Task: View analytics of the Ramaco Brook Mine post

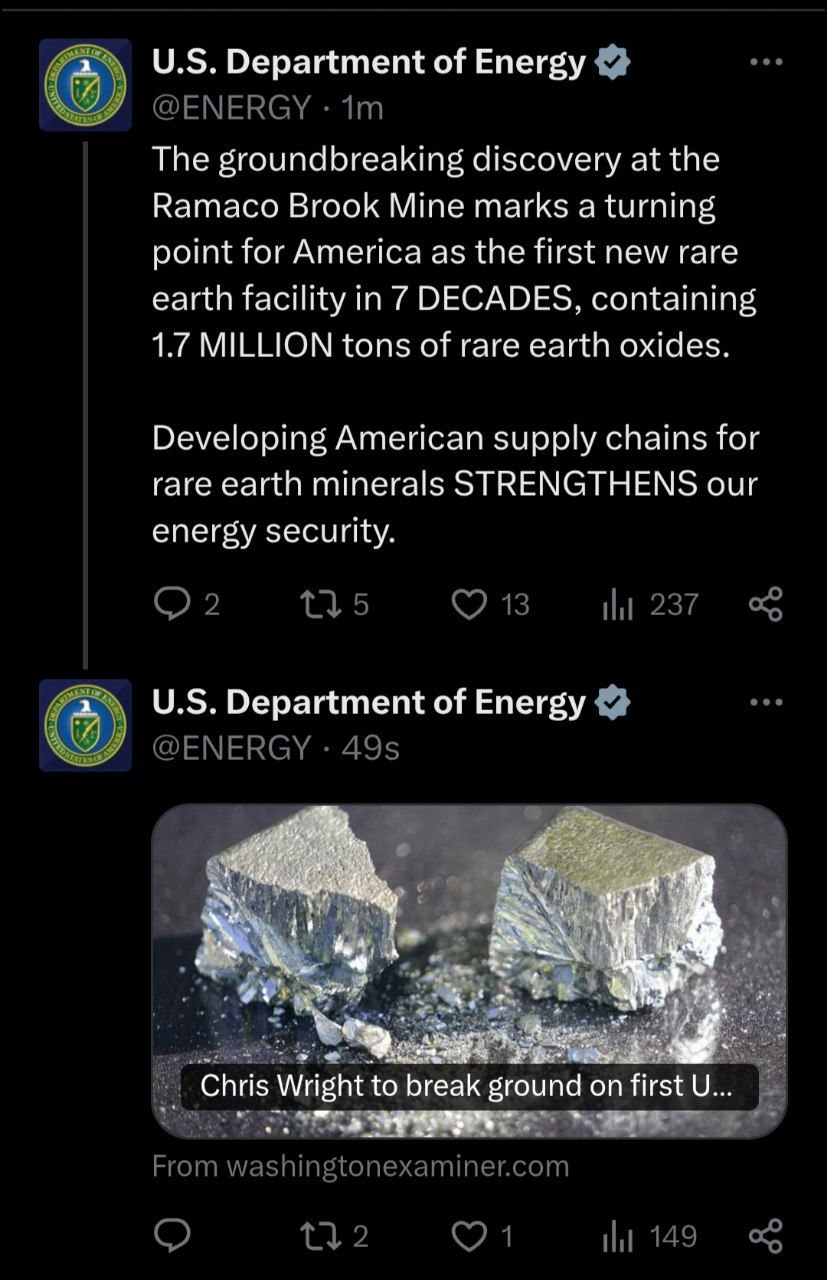Action: [616, 604]
